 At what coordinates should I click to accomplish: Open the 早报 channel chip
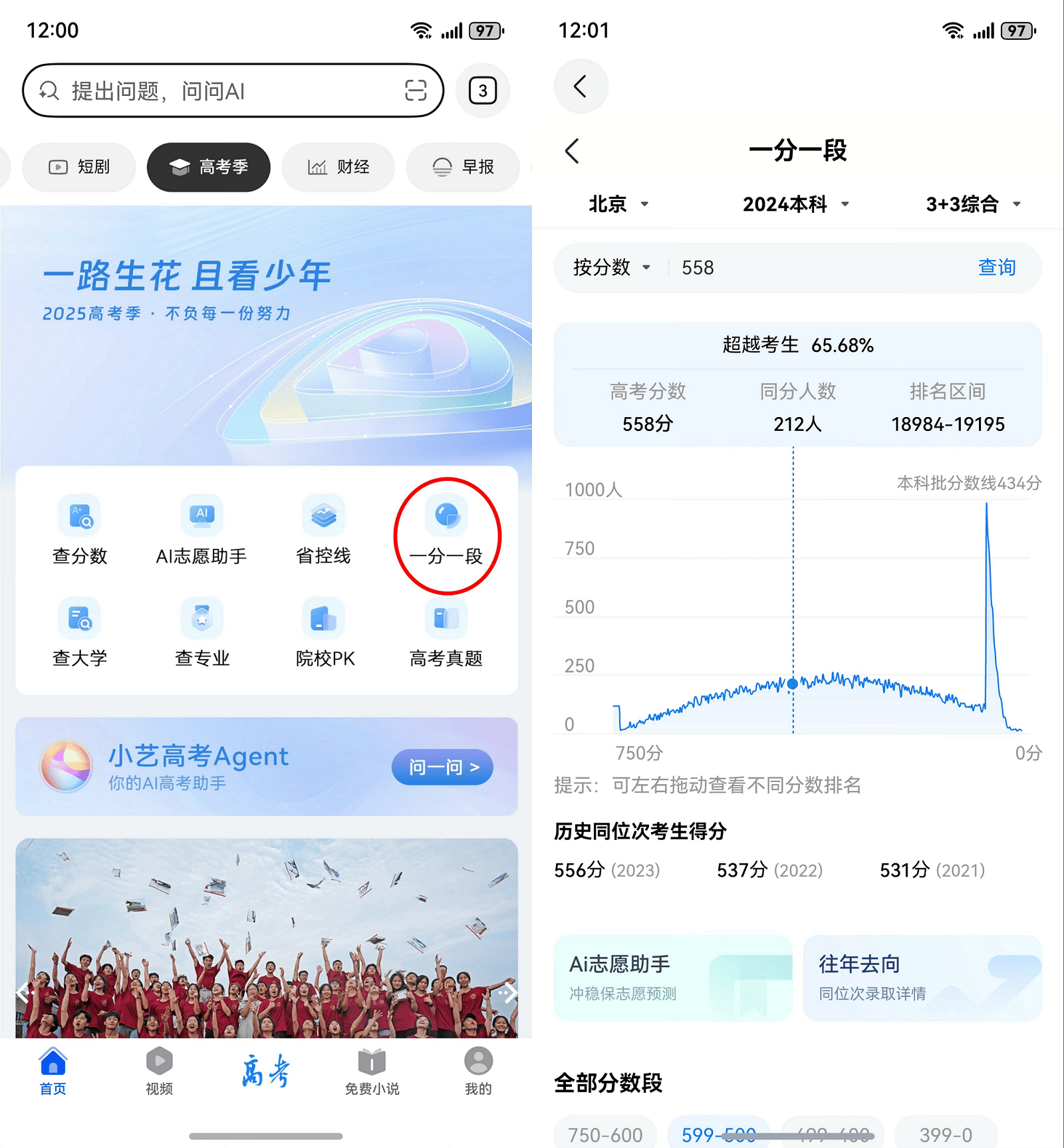(x=464, y=167)
